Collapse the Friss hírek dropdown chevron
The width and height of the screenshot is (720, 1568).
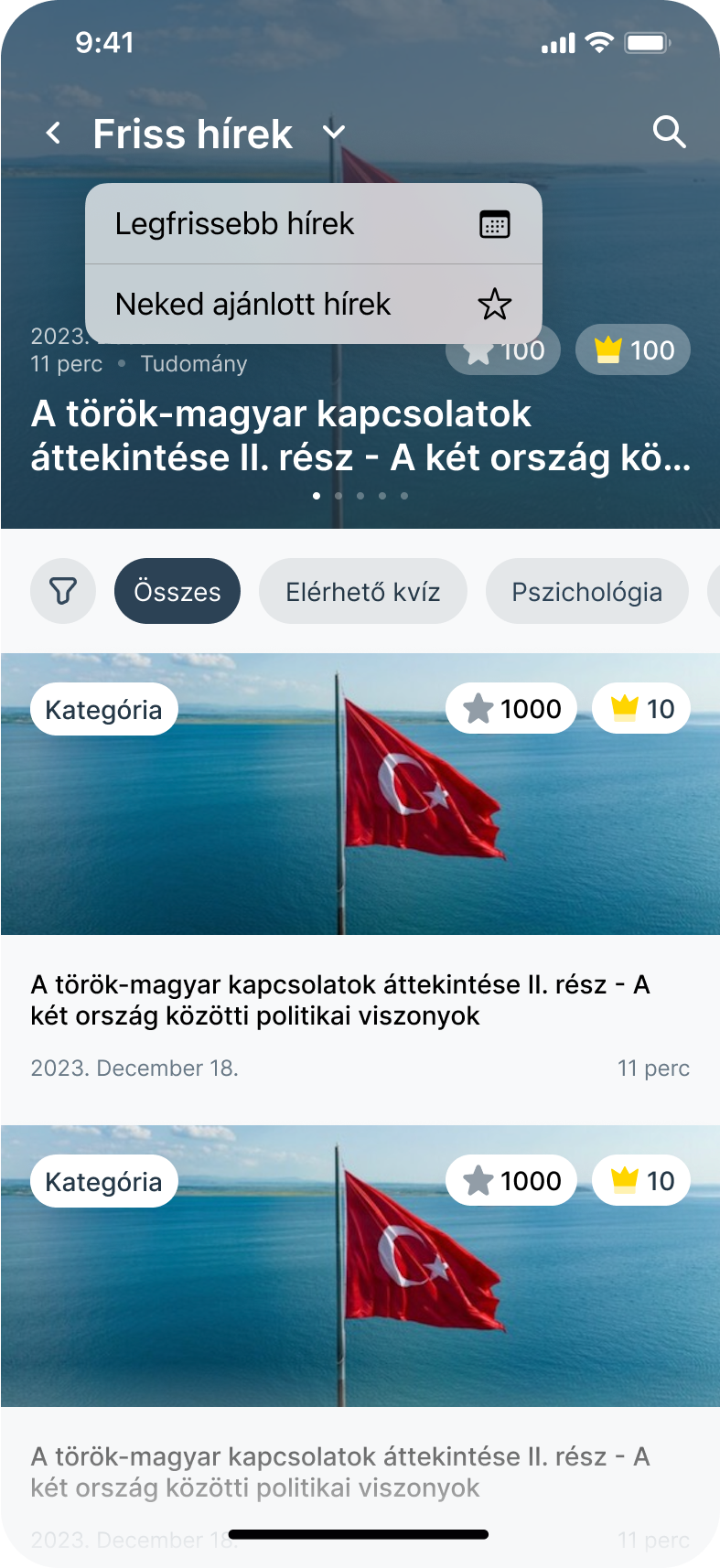coord(335,133)
